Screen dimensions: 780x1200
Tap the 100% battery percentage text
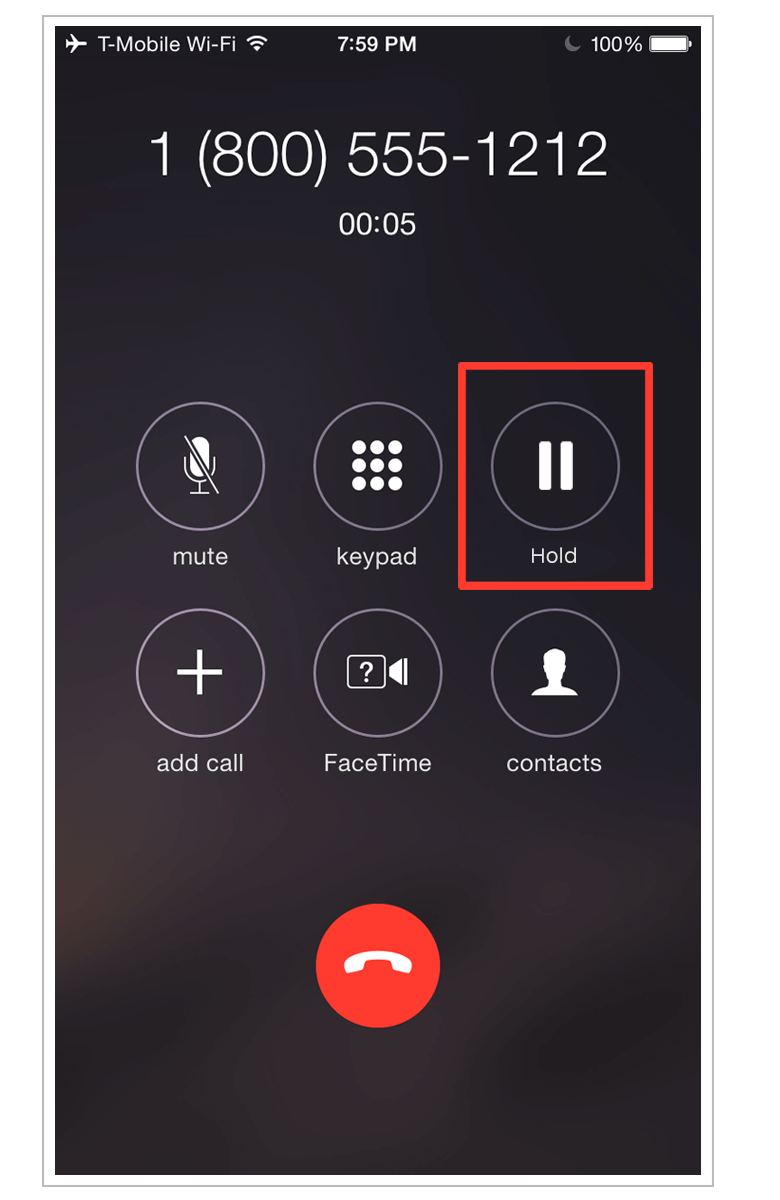point(616,43)
